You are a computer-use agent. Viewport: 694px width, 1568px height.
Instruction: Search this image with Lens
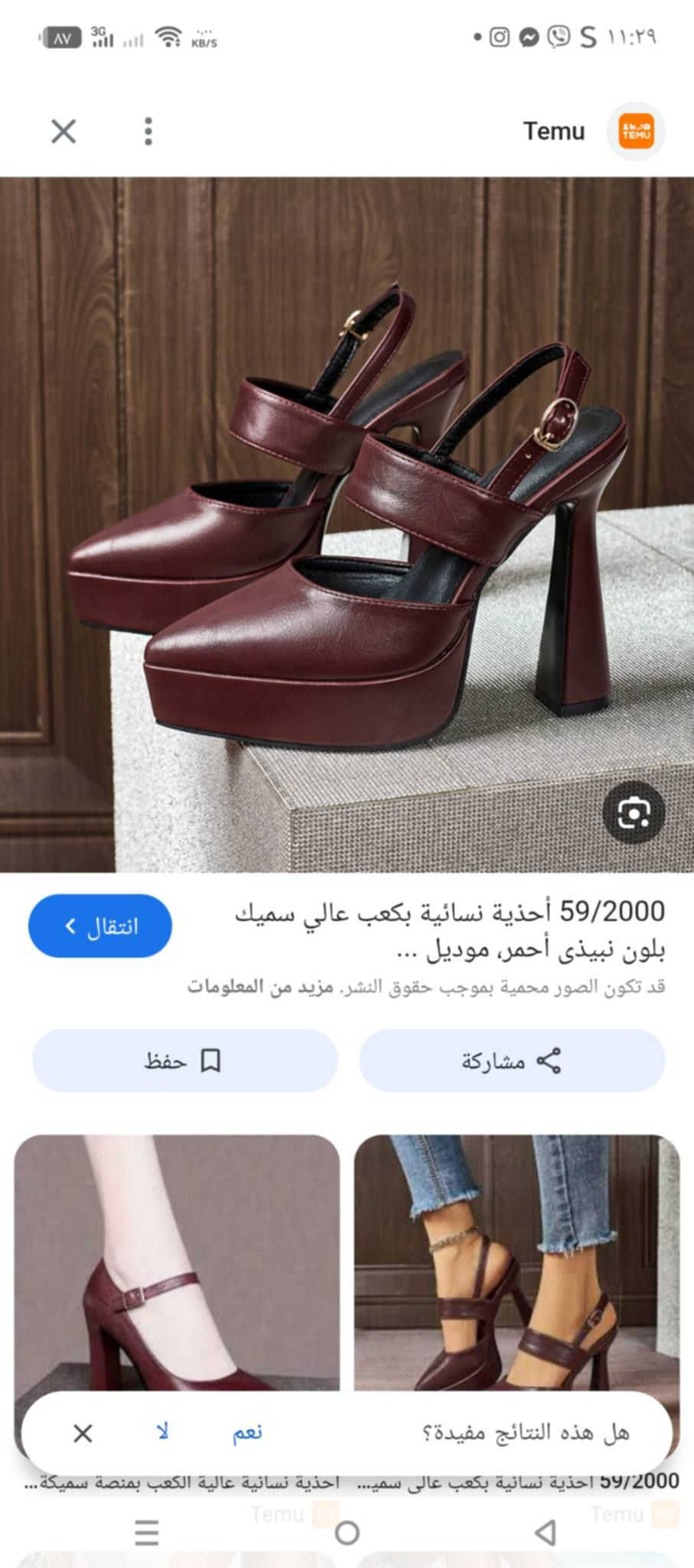[633, 812]
